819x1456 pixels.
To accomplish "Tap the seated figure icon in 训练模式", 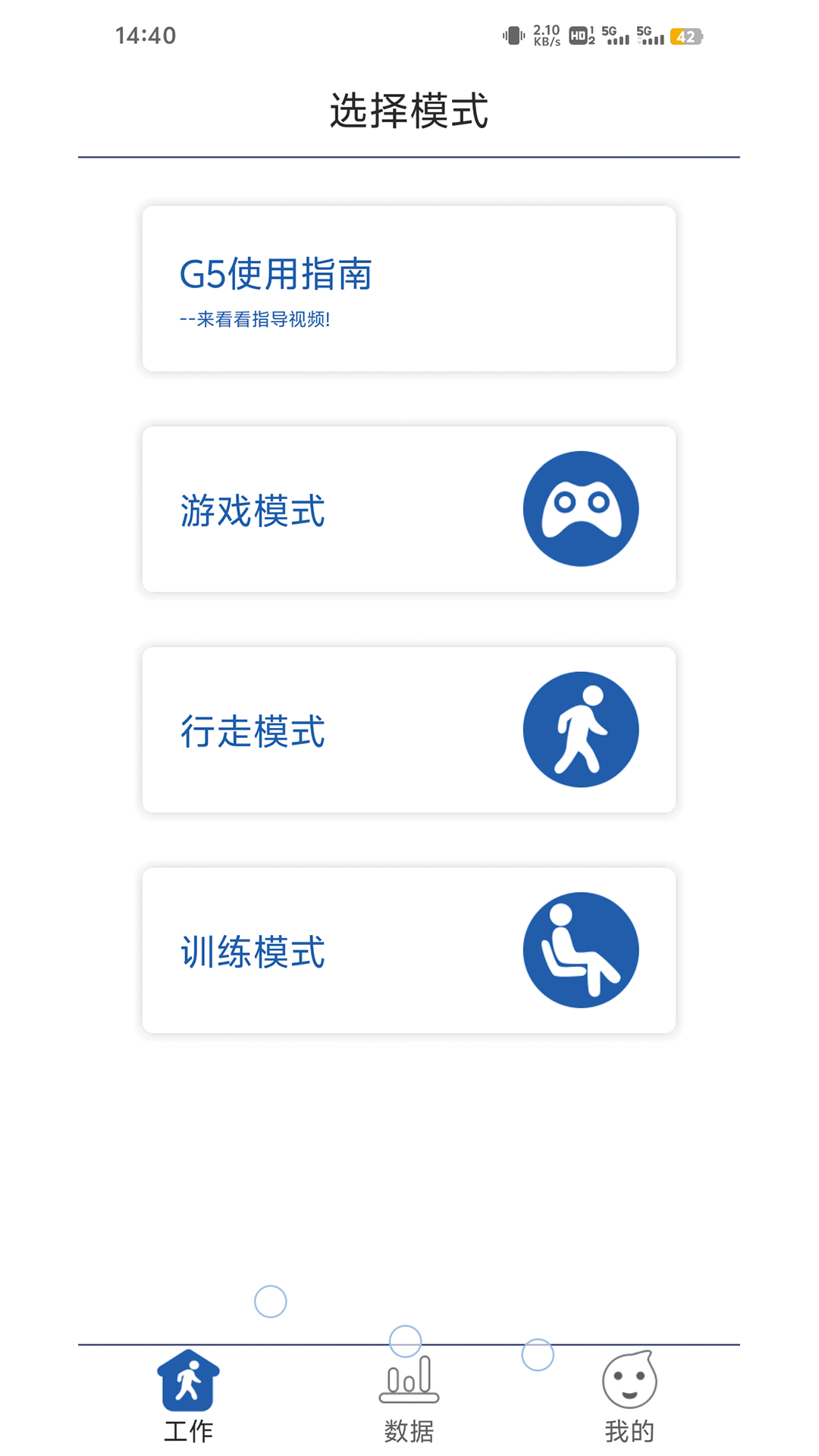I will [x=581, y=949].
